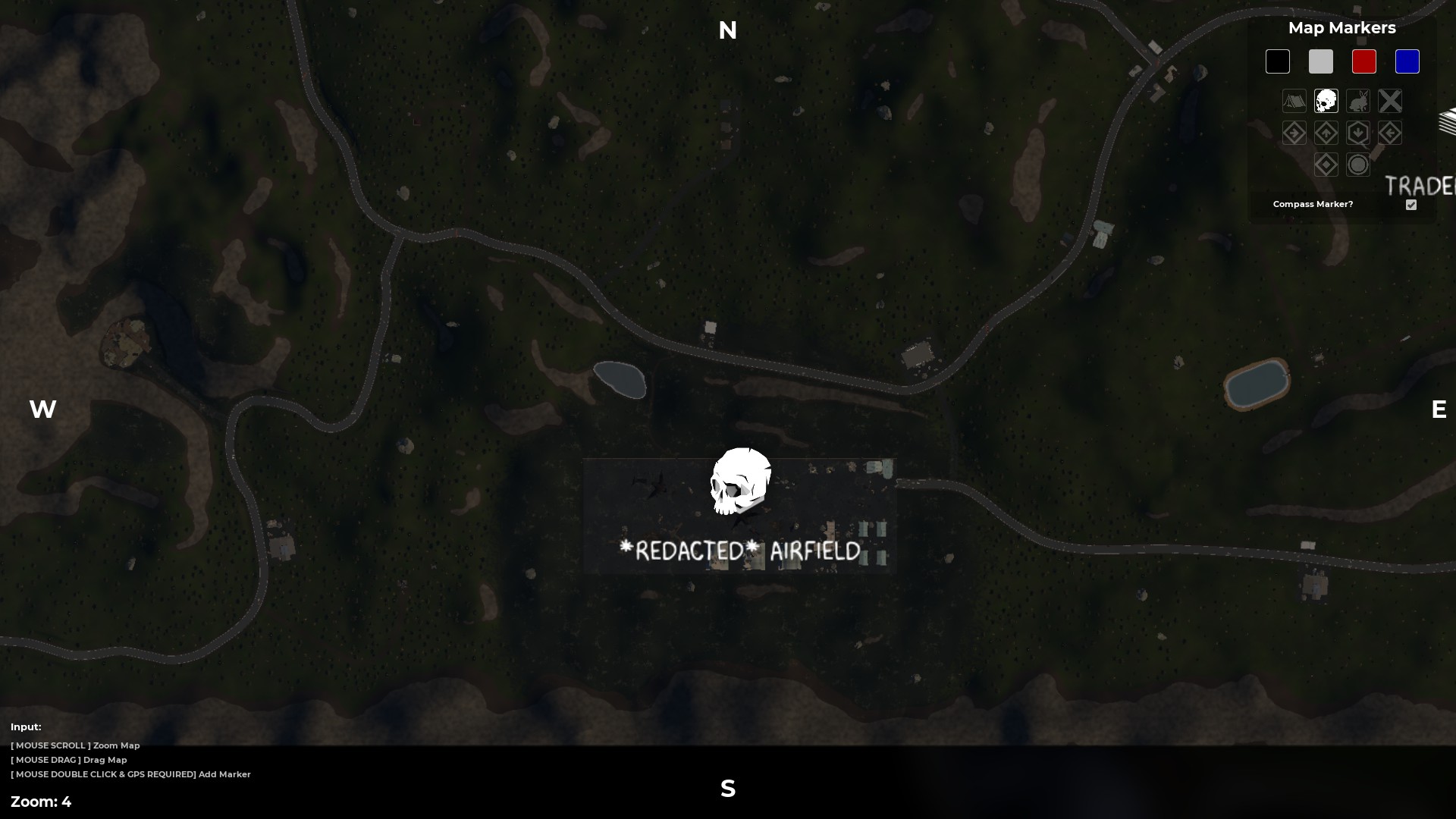Set marker color to blue
Image resolution: width=1456 pixels, height=819 pixels.
1407,61
